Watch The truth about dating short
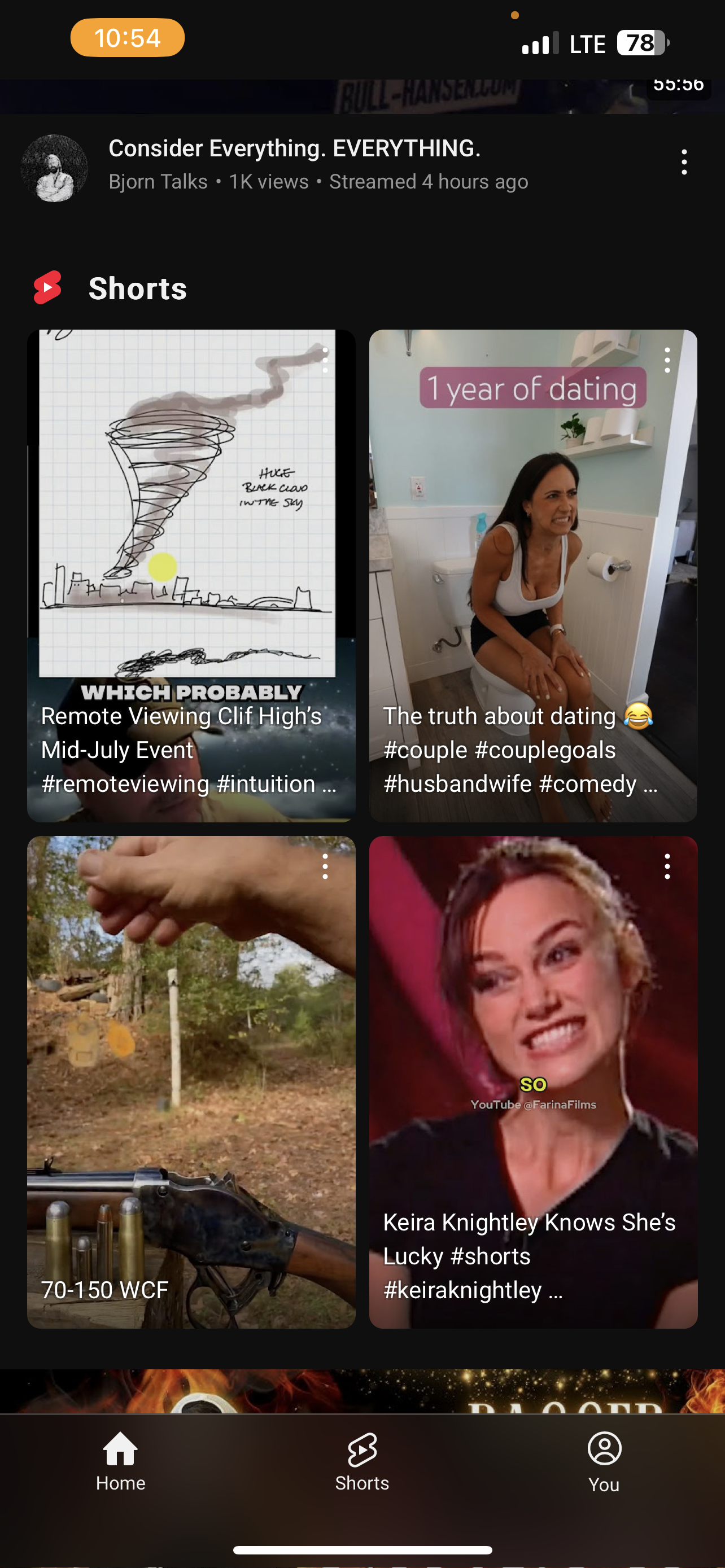Image resolution: width=725 pixels, height=1568 pixels. (x=533, y=576)
